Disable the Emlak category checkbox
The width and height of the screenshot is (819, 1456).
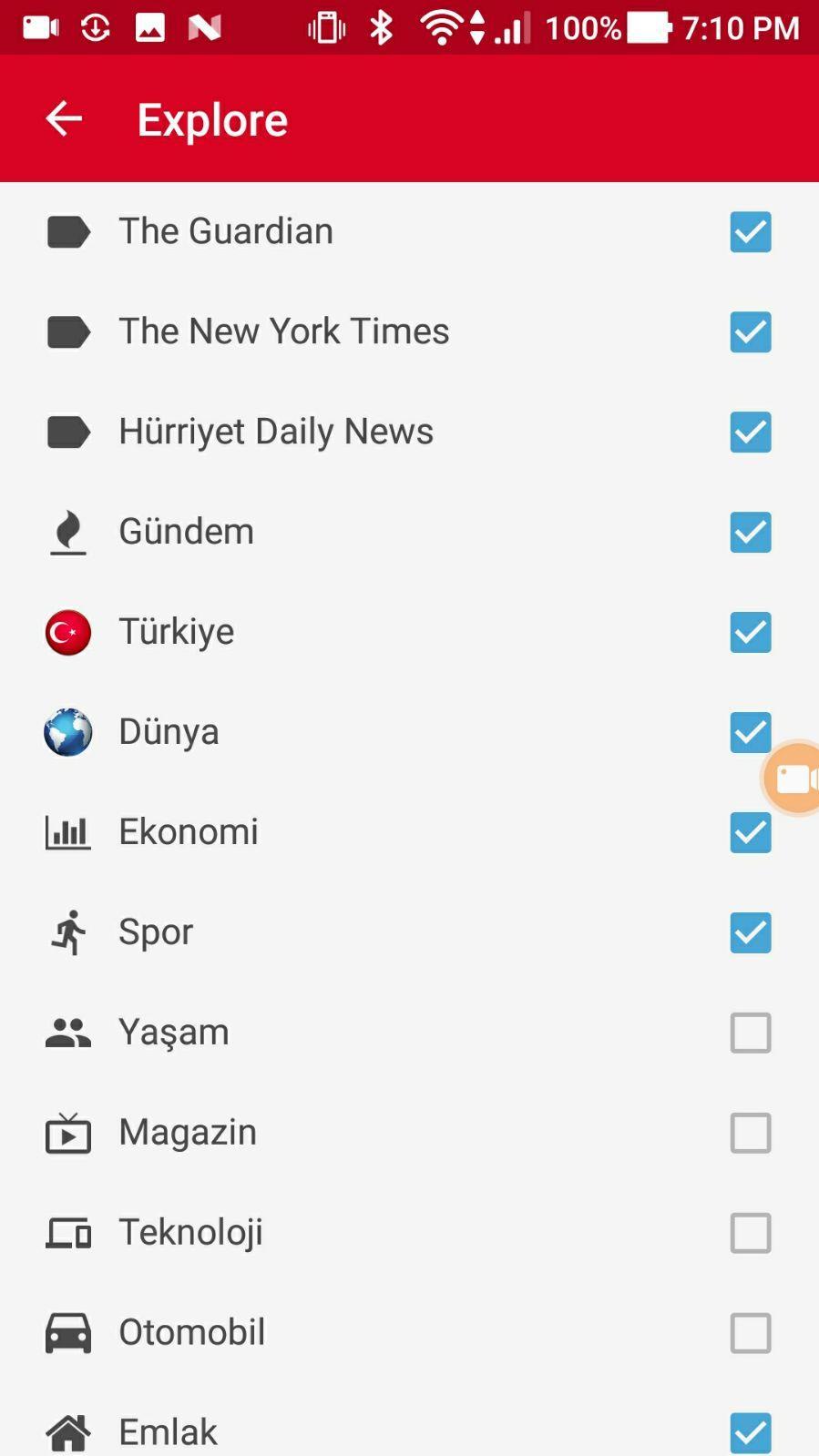pos(750,1433)
